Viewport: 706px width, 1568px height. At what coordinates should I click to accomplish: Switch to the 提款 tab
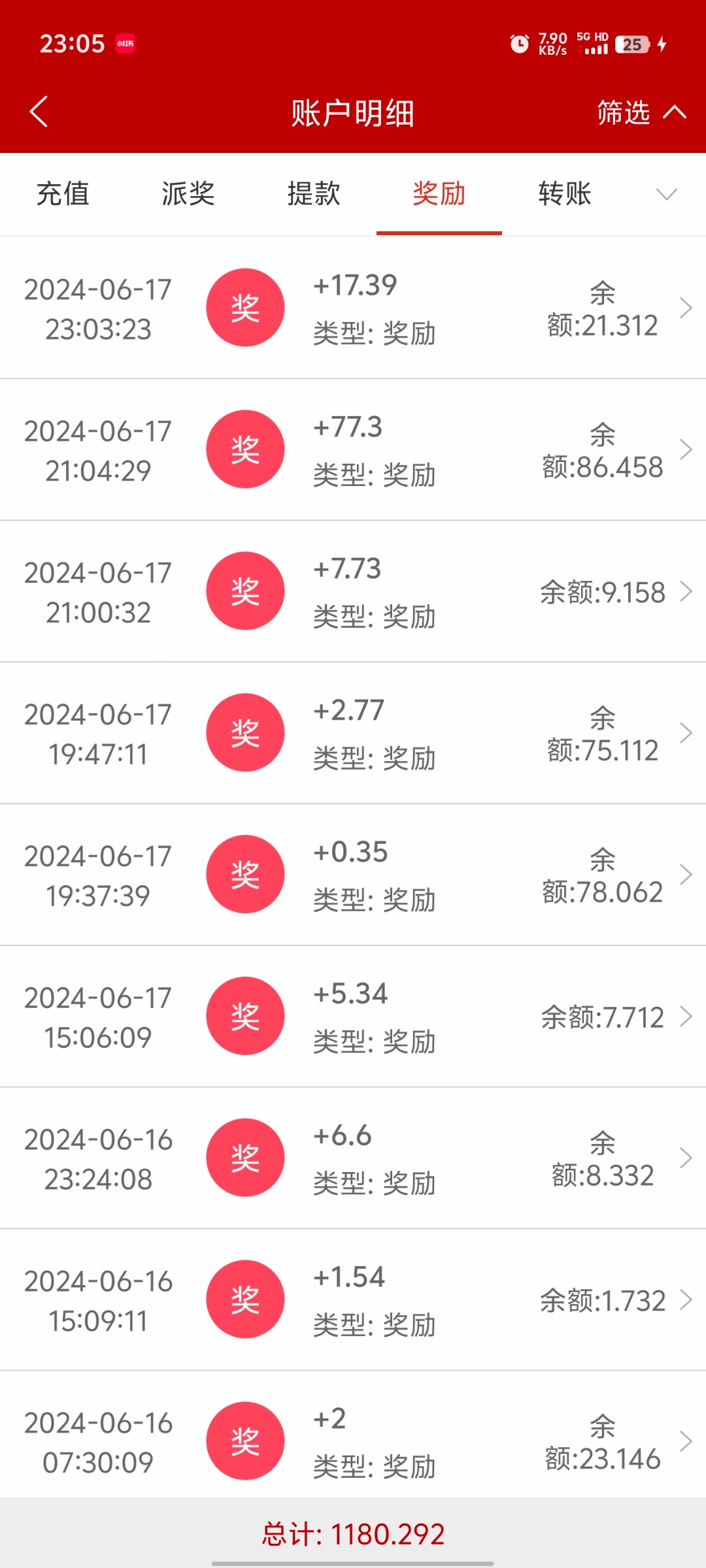coord(314,194)
